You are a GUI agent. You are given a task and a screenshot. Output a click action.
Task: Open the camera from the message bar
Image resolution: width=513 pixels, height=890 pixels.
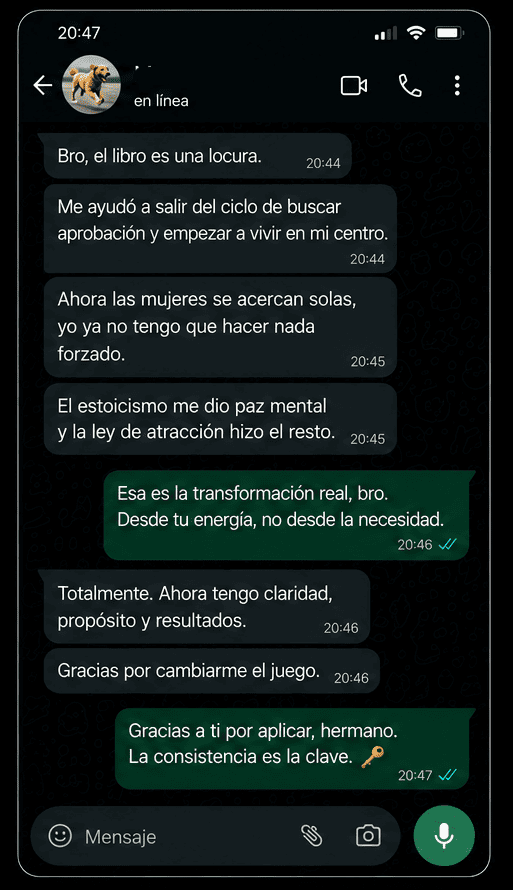(x=368, y=836)
